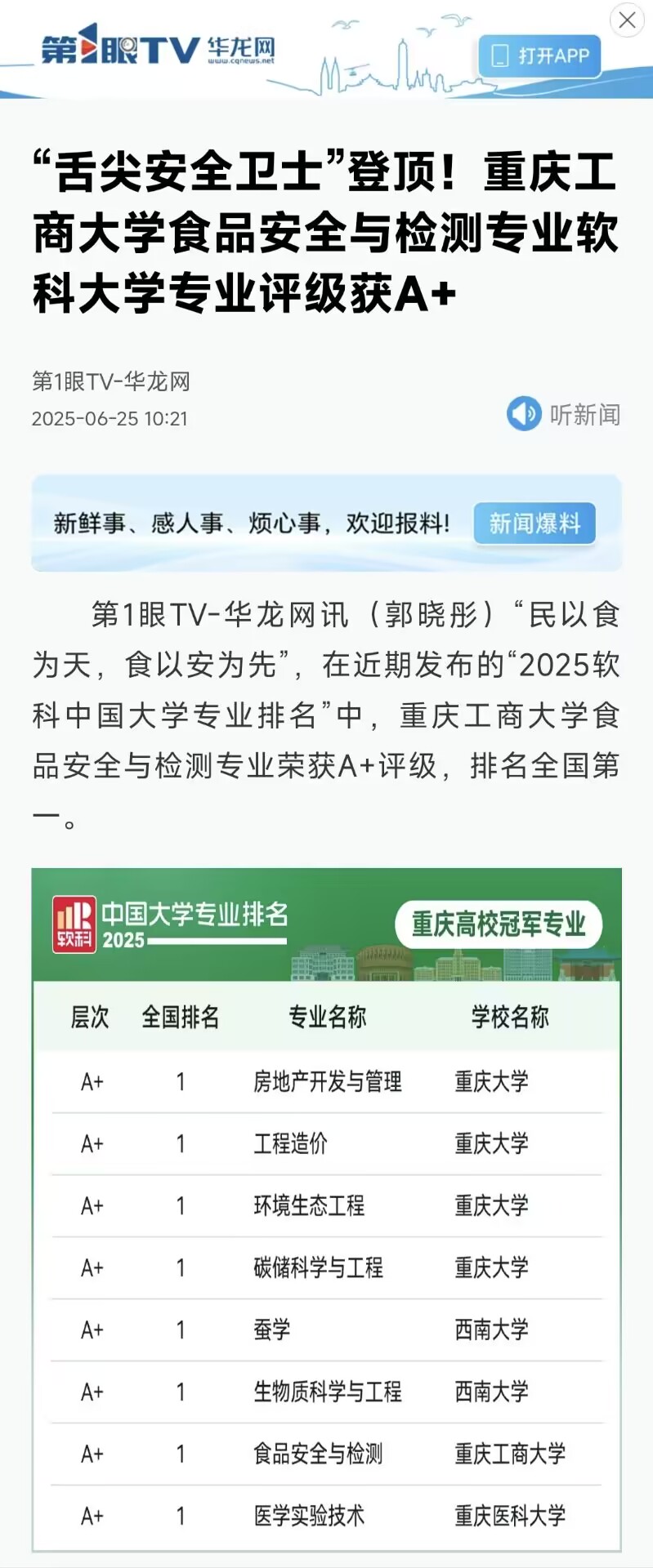Tap the 打开APP button

(539, 56)
